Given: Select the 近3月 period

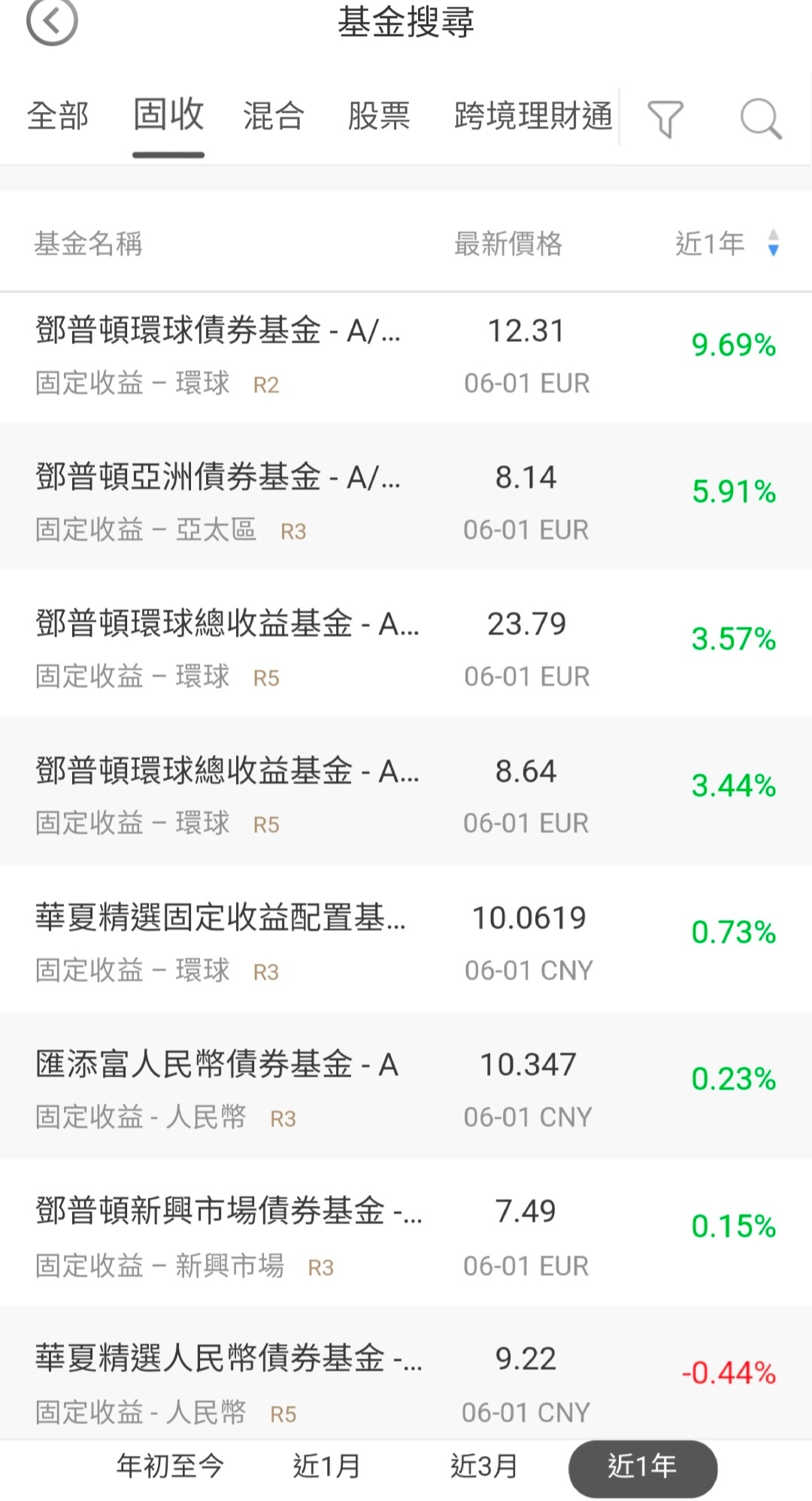Looking at the screenshot, I should point(484,1466).
